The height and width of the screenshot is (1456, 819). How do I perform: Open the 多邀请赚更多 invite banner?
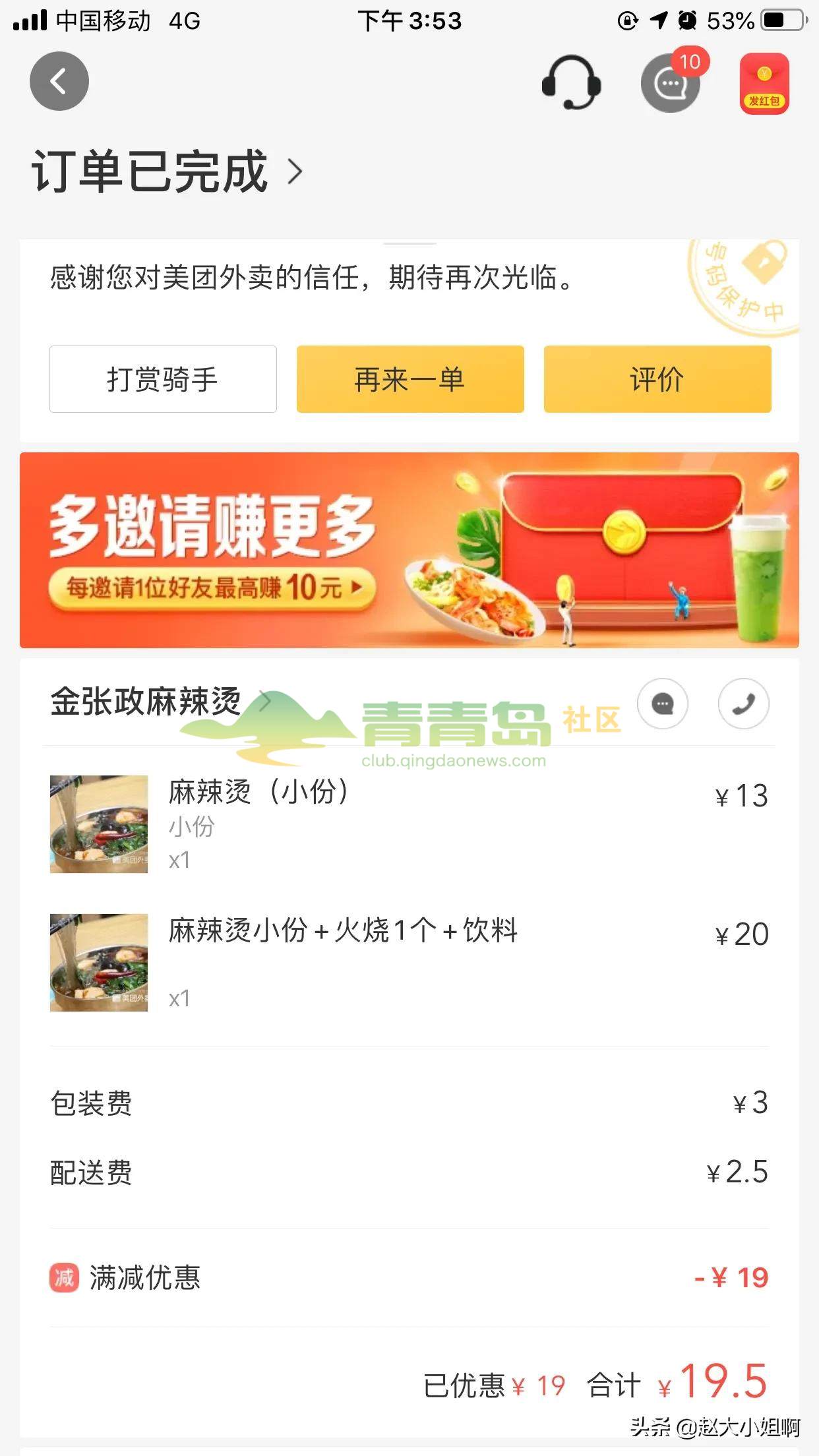pyautogui.click(x=409, y=550)
